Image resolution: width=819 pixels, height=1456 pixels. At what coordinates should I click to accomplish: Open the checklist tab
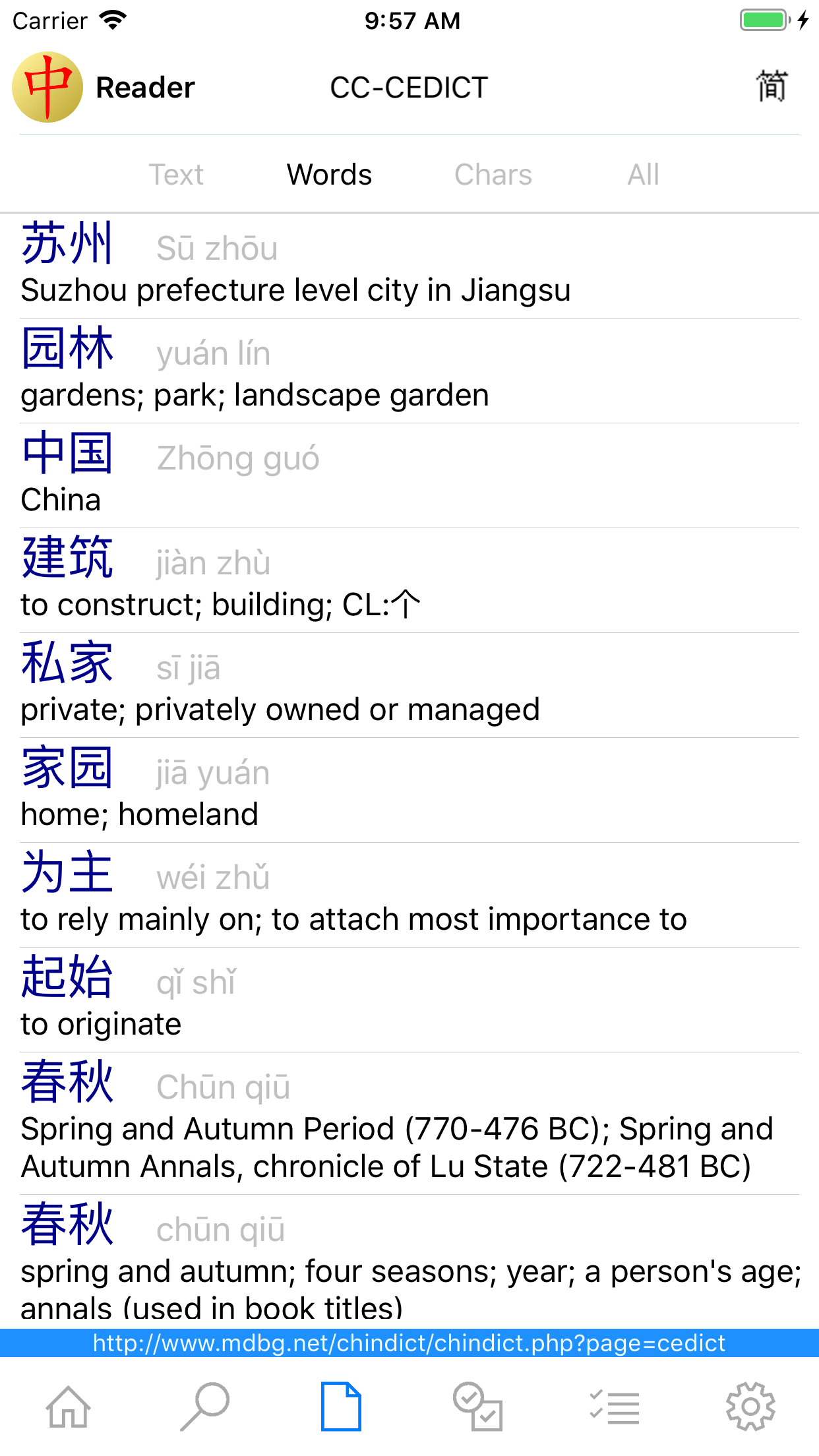(x=614, y=1407)
